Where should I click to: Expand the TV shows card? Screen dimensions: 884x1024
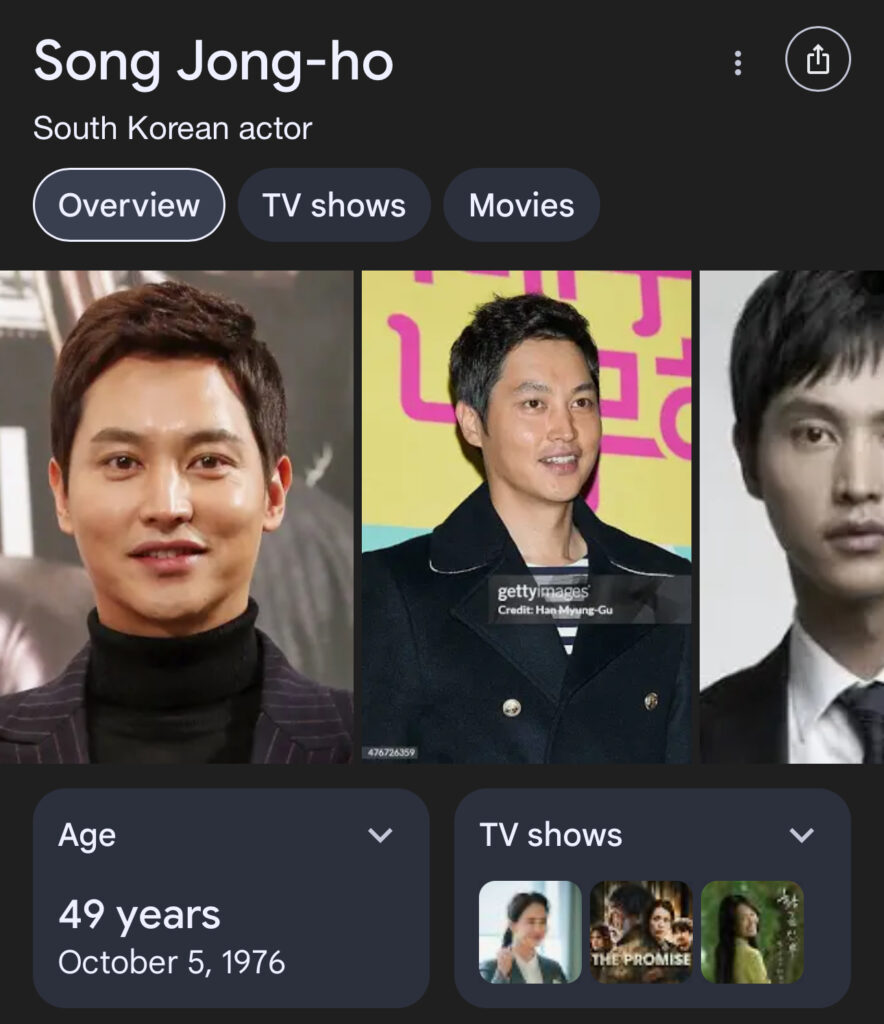pos(801,835)
